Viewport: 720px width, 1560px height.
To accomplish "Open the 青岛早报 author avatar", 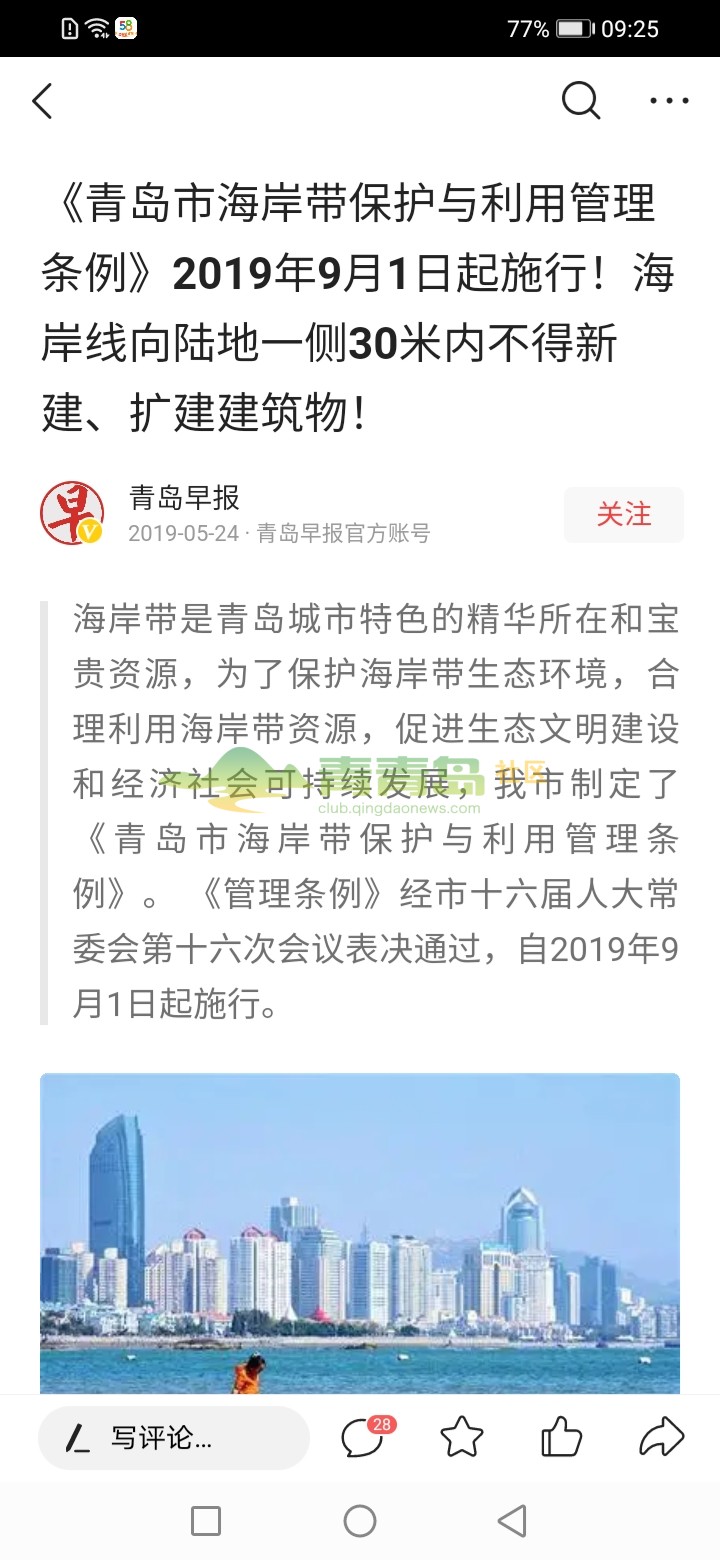I will pos(71,514).
